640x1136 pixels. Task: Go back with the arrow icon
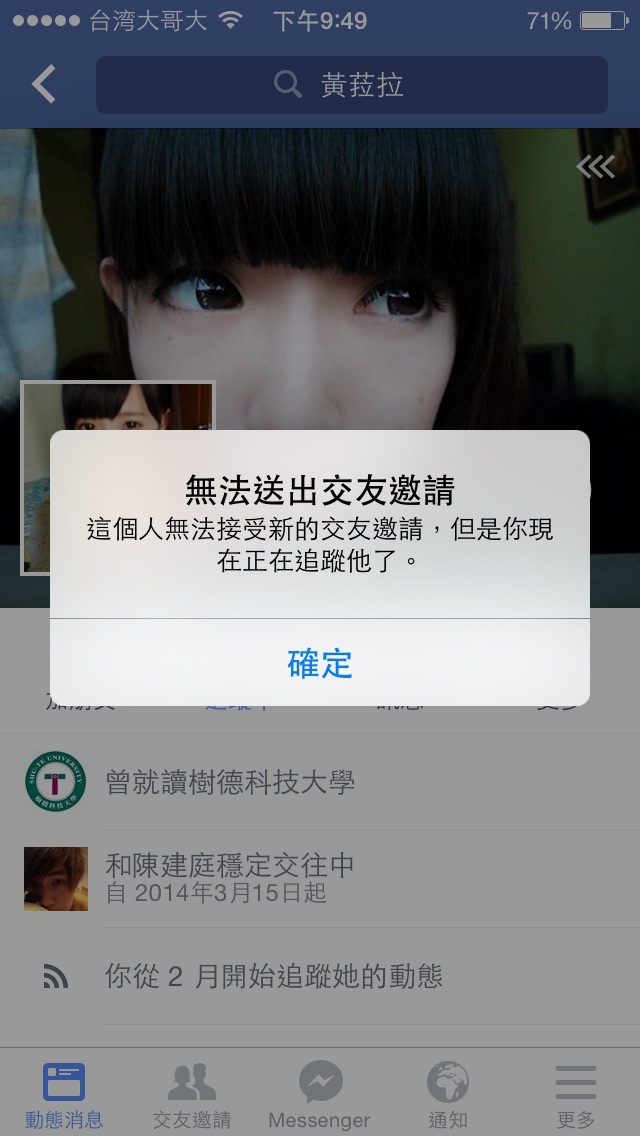coord(43,84)
